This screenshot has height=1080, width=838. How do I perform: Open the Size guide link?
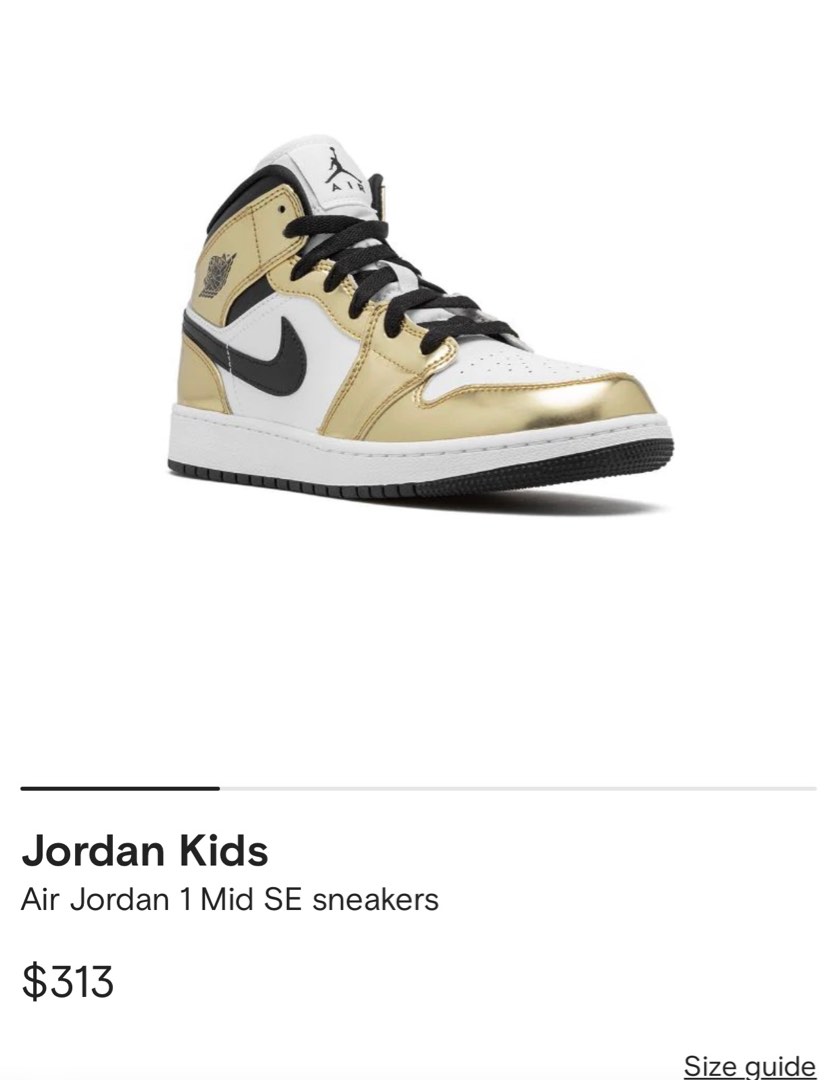click(x=749, y=1065)
